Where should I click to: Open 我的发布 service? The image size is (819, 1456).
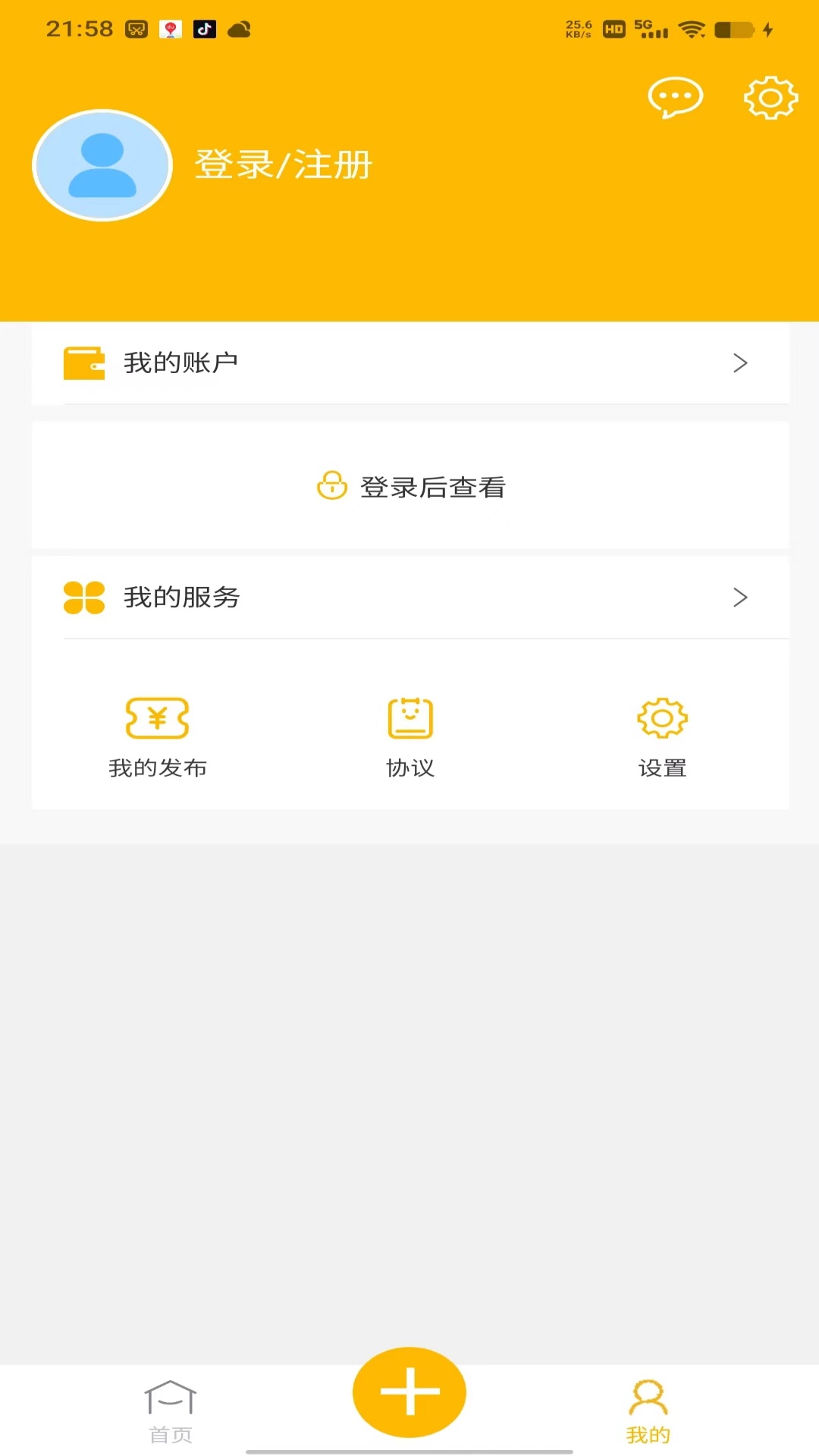coord(158,736)
